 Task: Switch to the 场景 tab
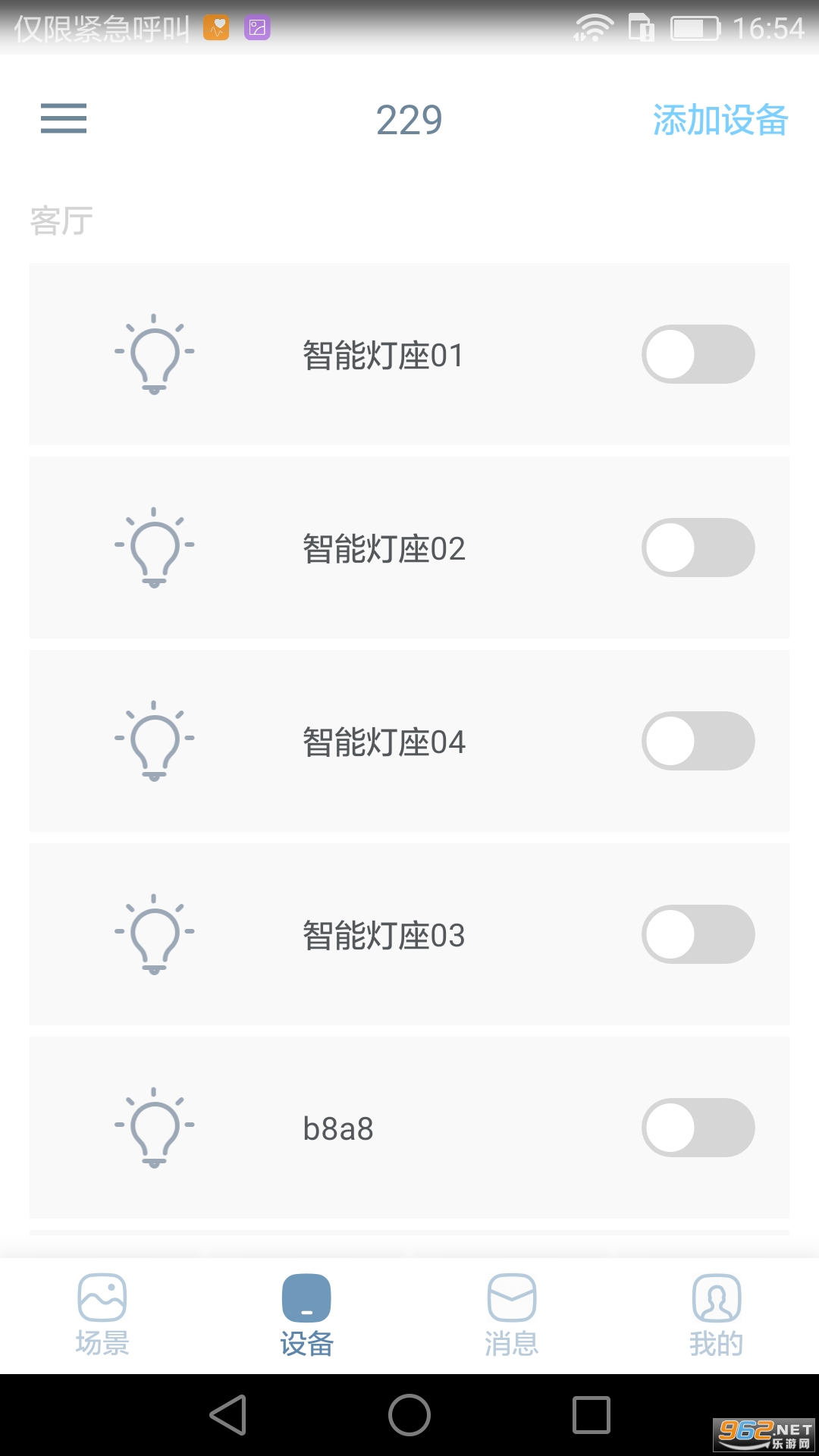102,1316
